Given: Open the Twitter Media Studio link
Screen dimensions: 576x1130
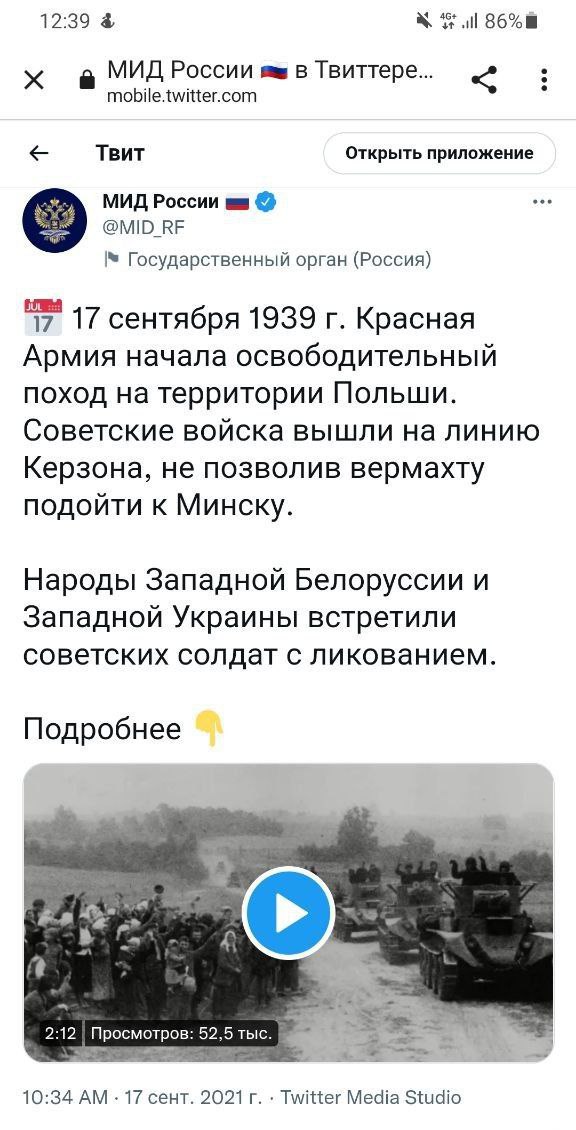Looking at the screenshot, I should pos(370,1098).
